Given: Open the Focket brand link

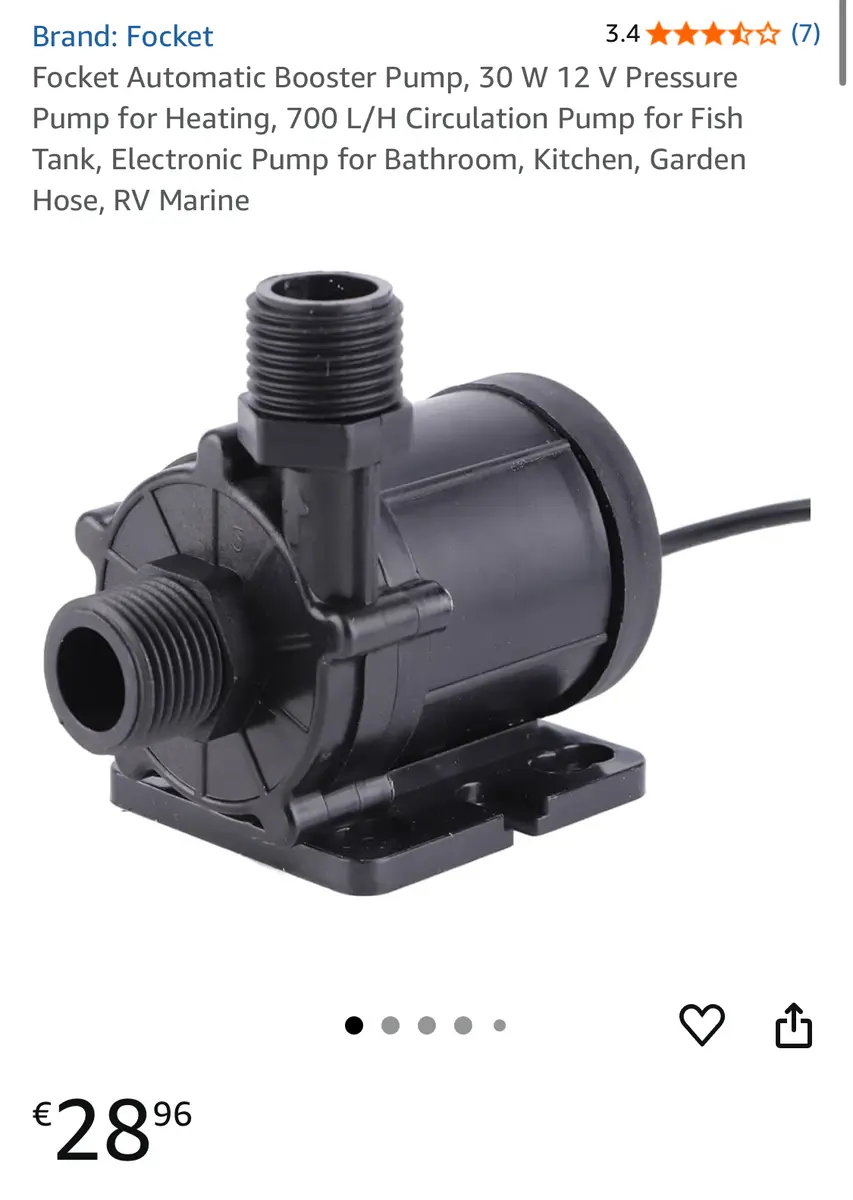Looking at the screenshot, I should 122,37.
